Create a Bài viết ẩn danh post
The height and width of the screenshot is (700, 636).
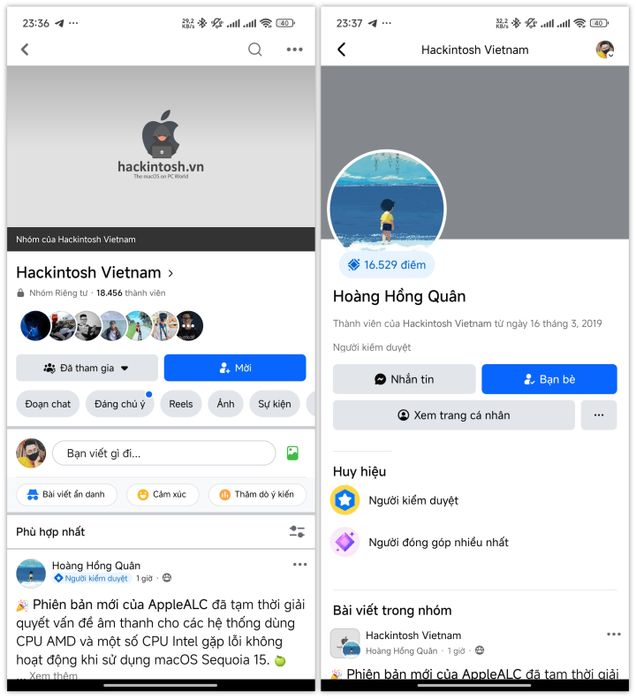pyautogui.click(x=67, y=494)
